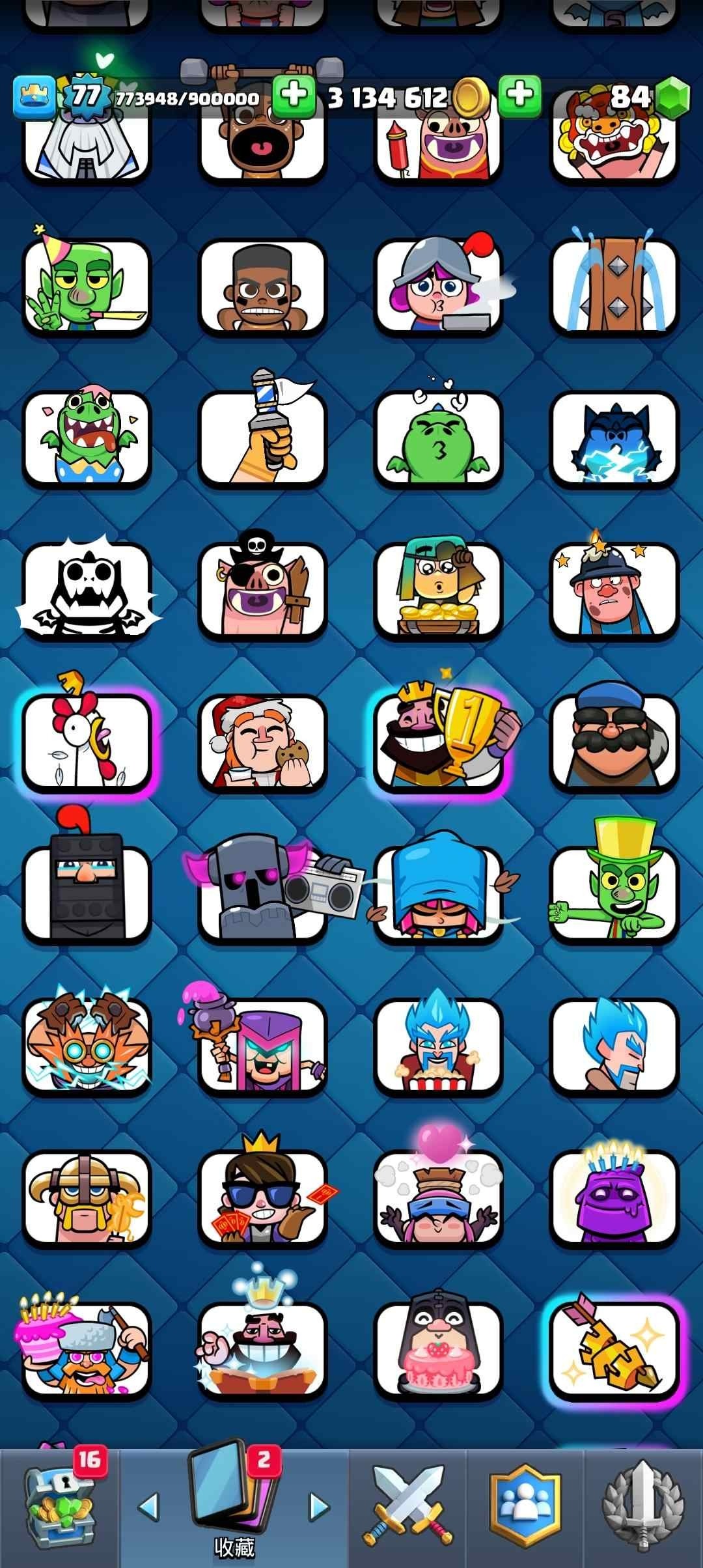Tap the left arrow beside 收藏

[149, 1506]
